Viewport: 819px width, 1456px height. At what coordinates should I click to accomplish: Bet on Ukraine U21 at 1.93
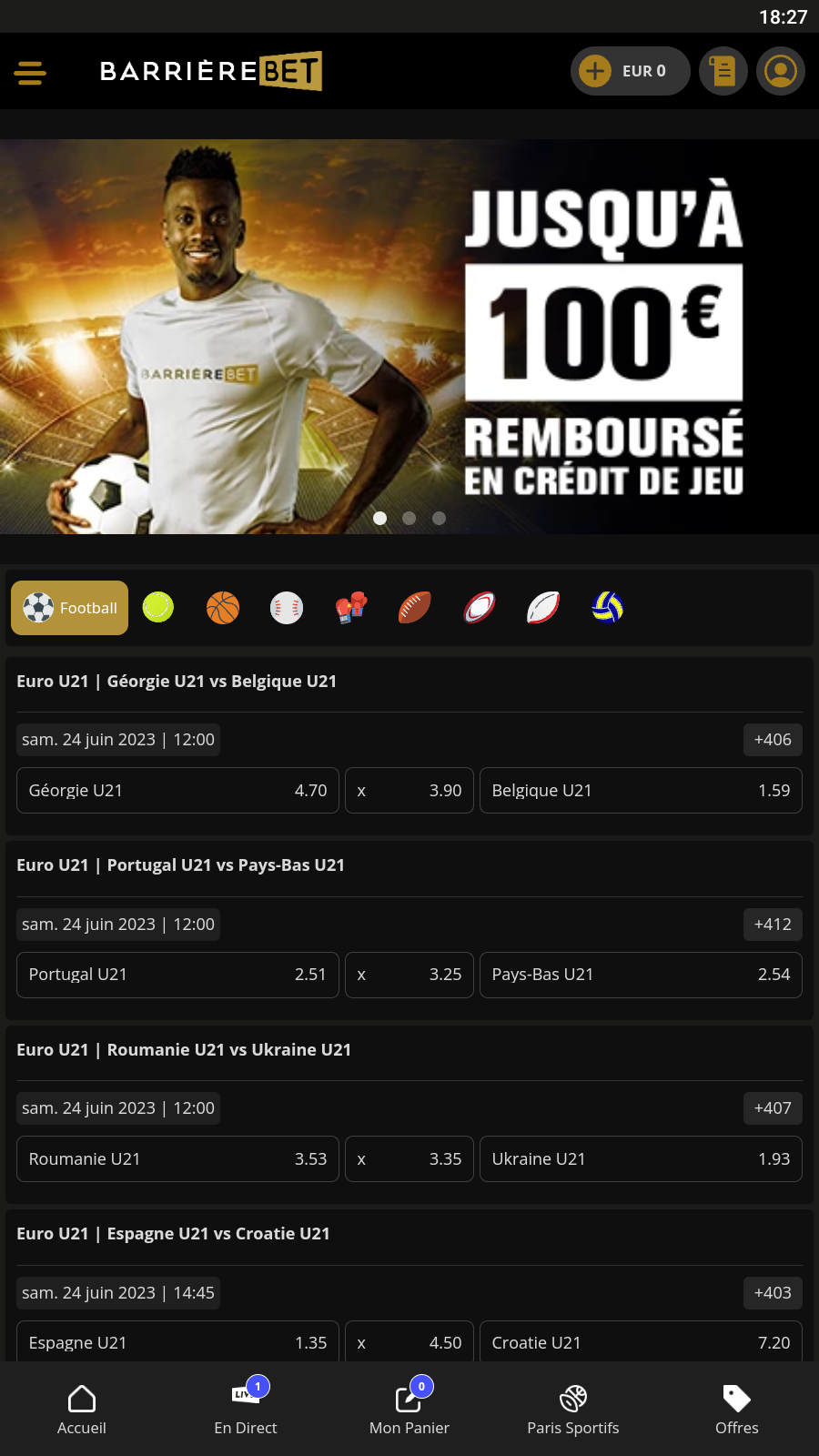[x=640, y=1158]
